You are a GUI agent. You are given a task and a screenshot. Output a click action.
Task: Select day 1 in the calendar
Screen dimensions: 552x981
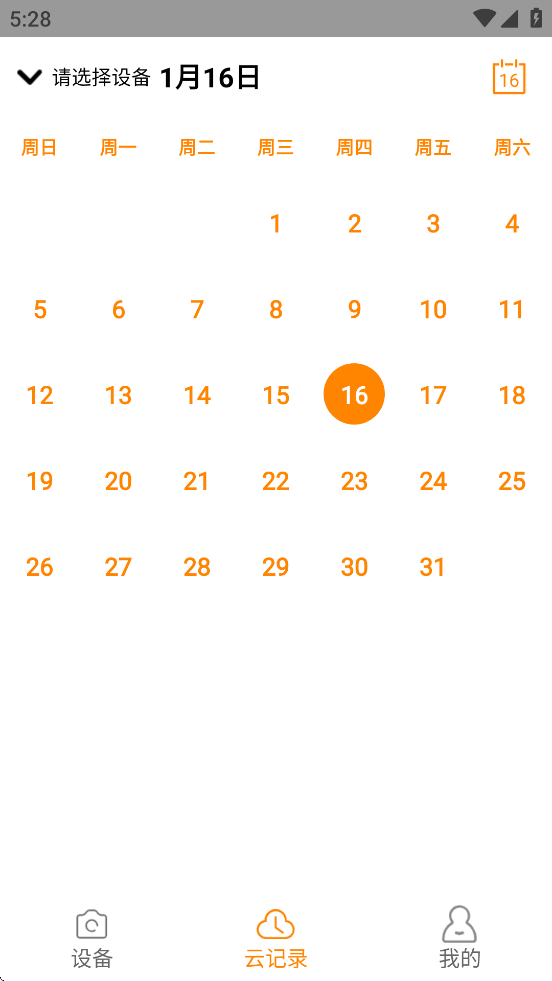(x=275, y=224)
